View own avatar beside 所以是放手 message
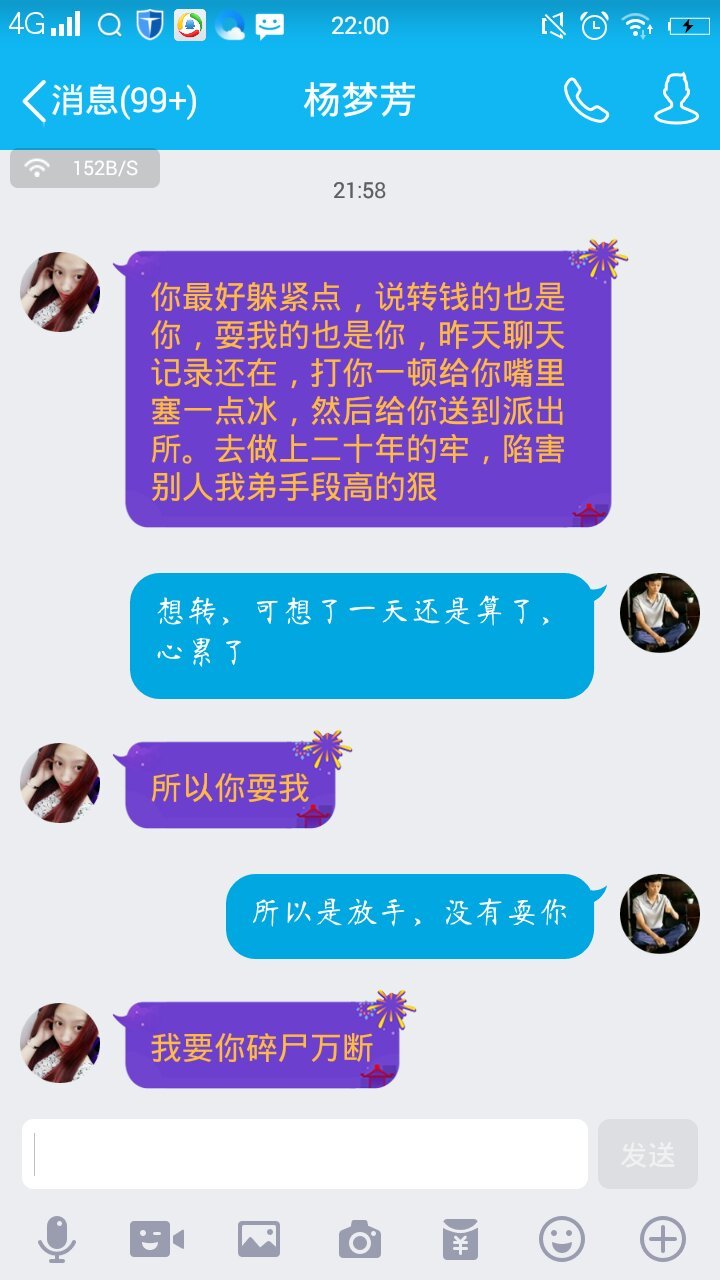The width and height of the screenshot is (720, 1280). [659, 914]
